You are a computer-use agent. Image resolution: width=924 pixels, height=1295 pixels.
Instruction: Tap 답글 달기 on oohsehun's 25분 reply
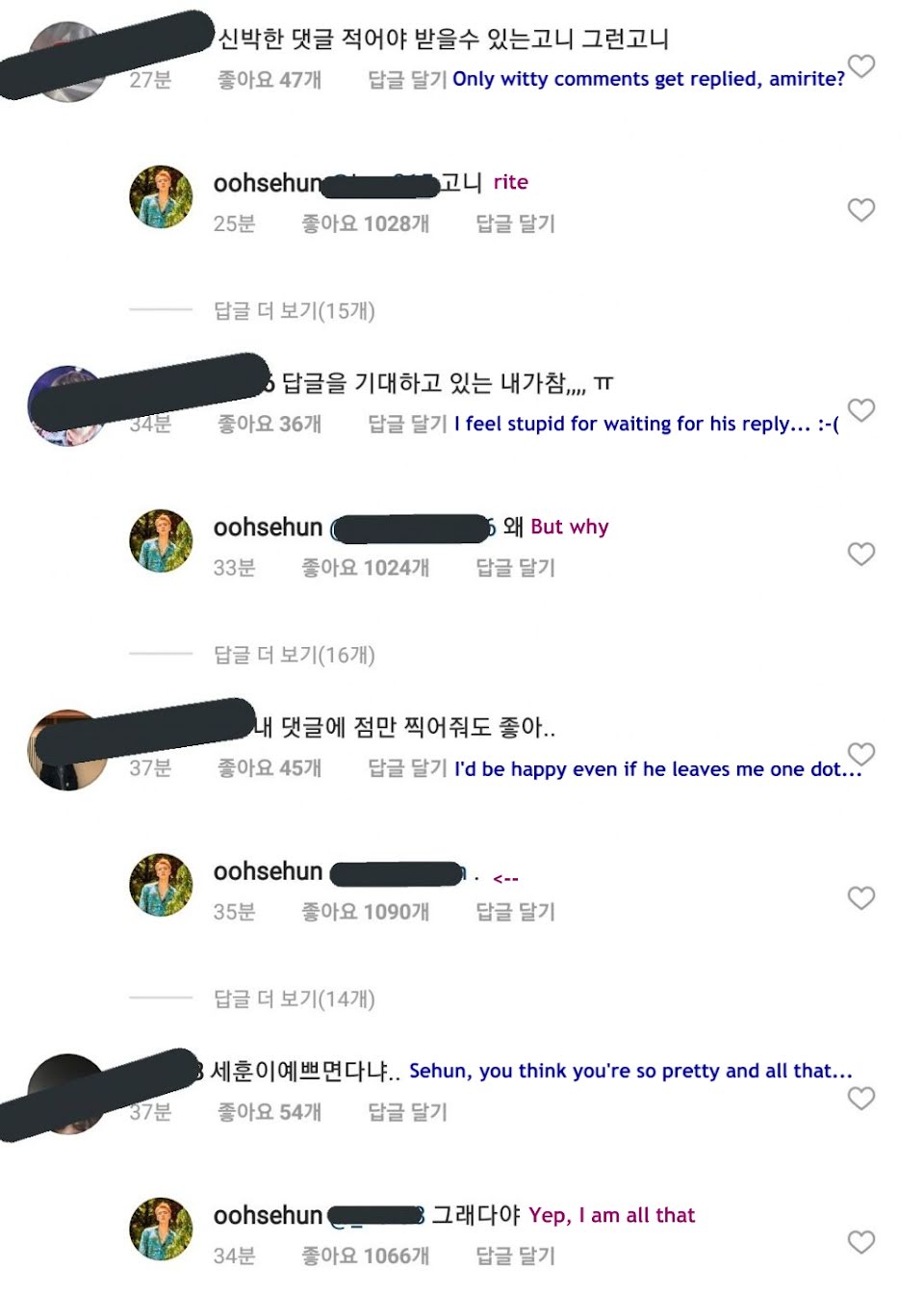click(x=516, y=223)
